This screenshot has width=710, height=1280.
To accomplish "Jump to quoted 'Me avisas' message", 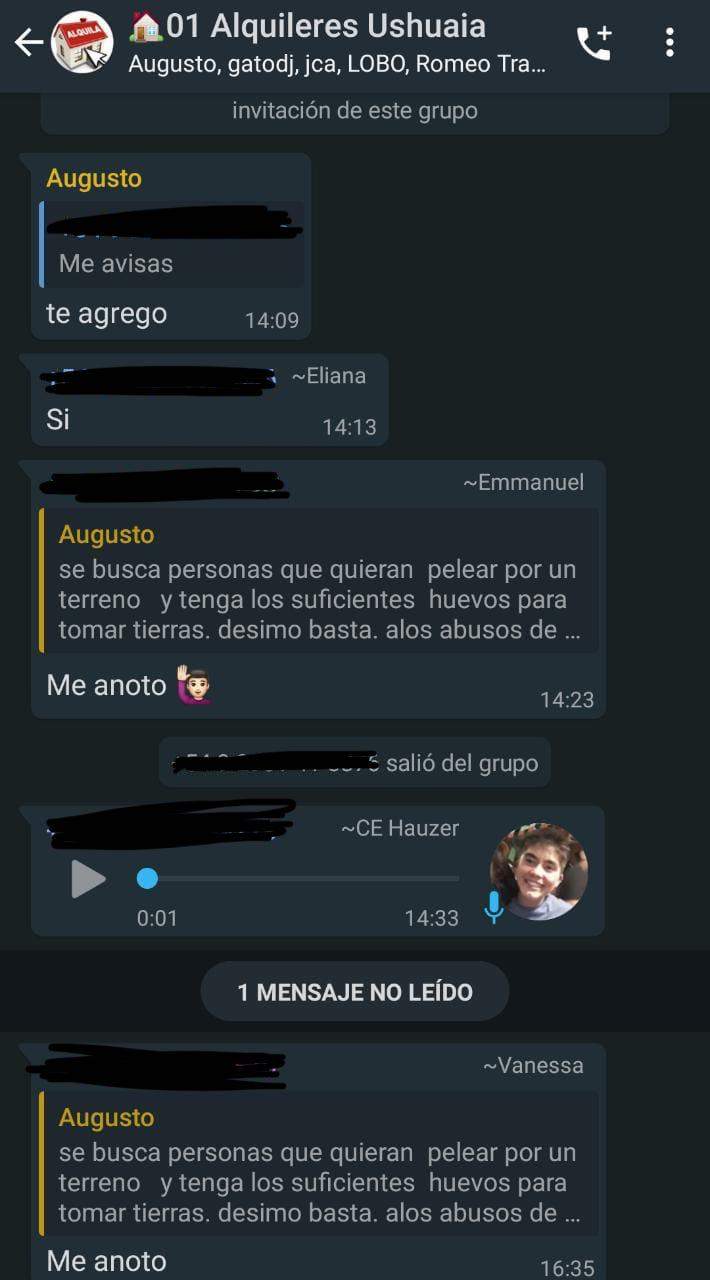I will pos(171,245).
